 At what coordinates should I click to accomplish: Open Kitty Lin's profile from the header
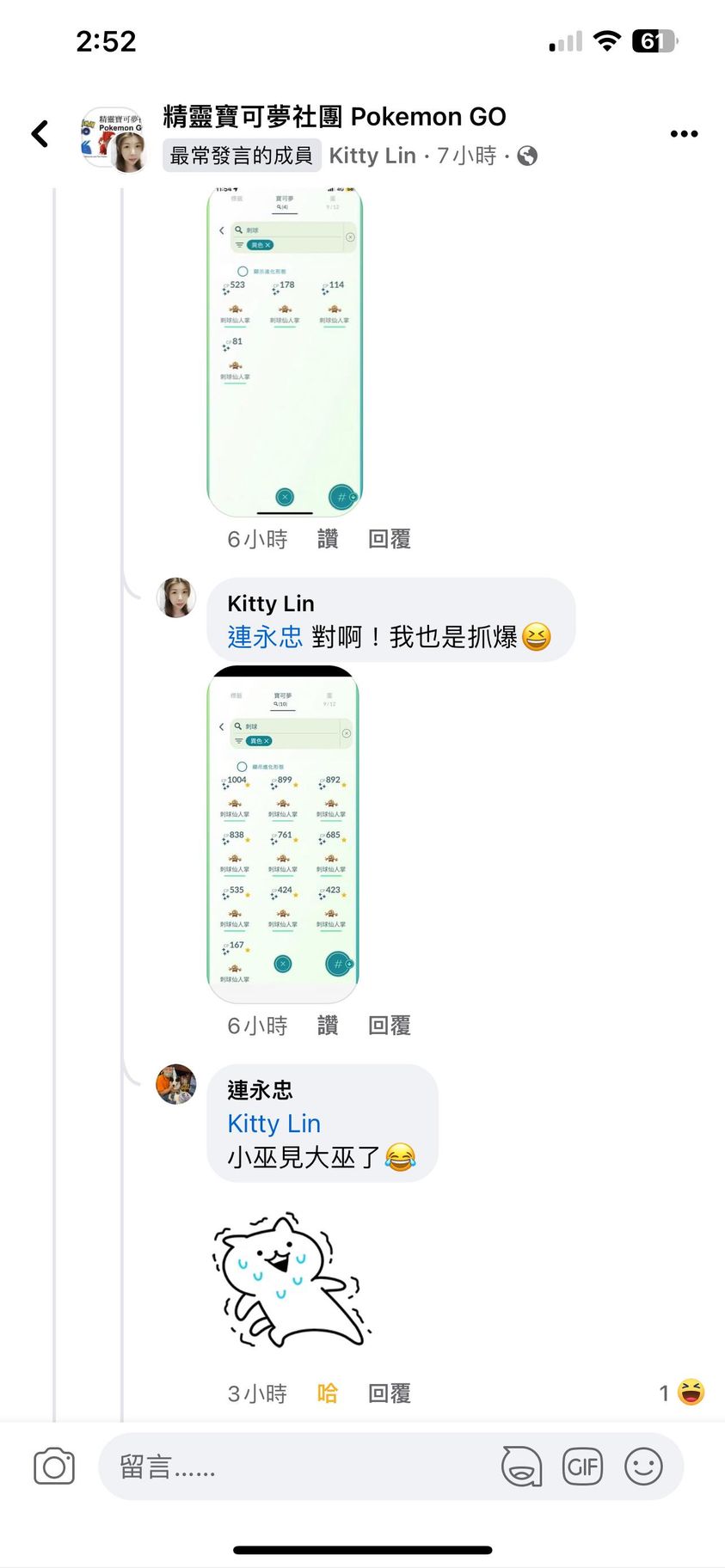click(372, 156)
